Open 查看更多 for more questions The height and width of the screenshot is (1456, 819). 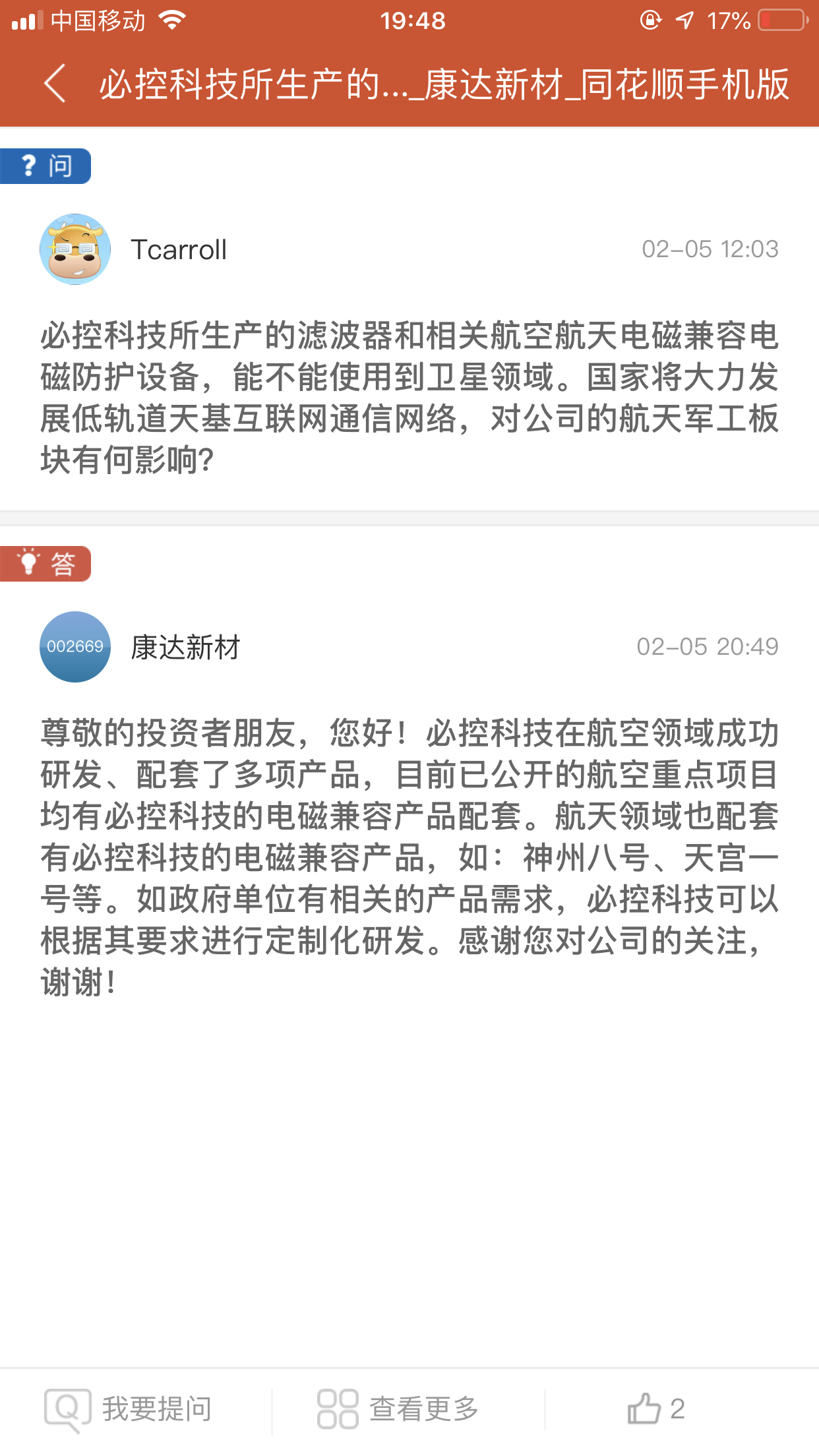click(x=398, y=1409)
